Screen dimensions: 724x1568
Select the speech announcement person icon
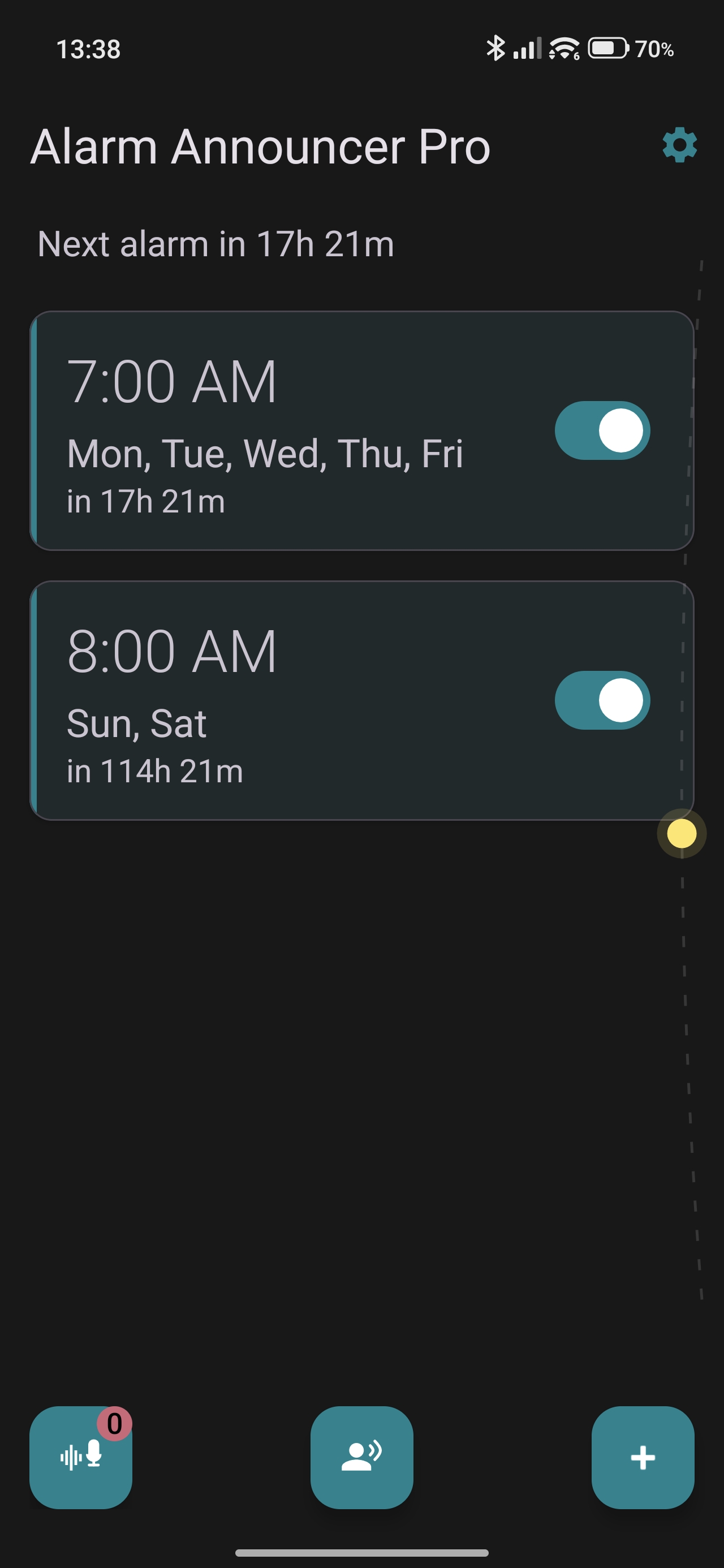361,1455
